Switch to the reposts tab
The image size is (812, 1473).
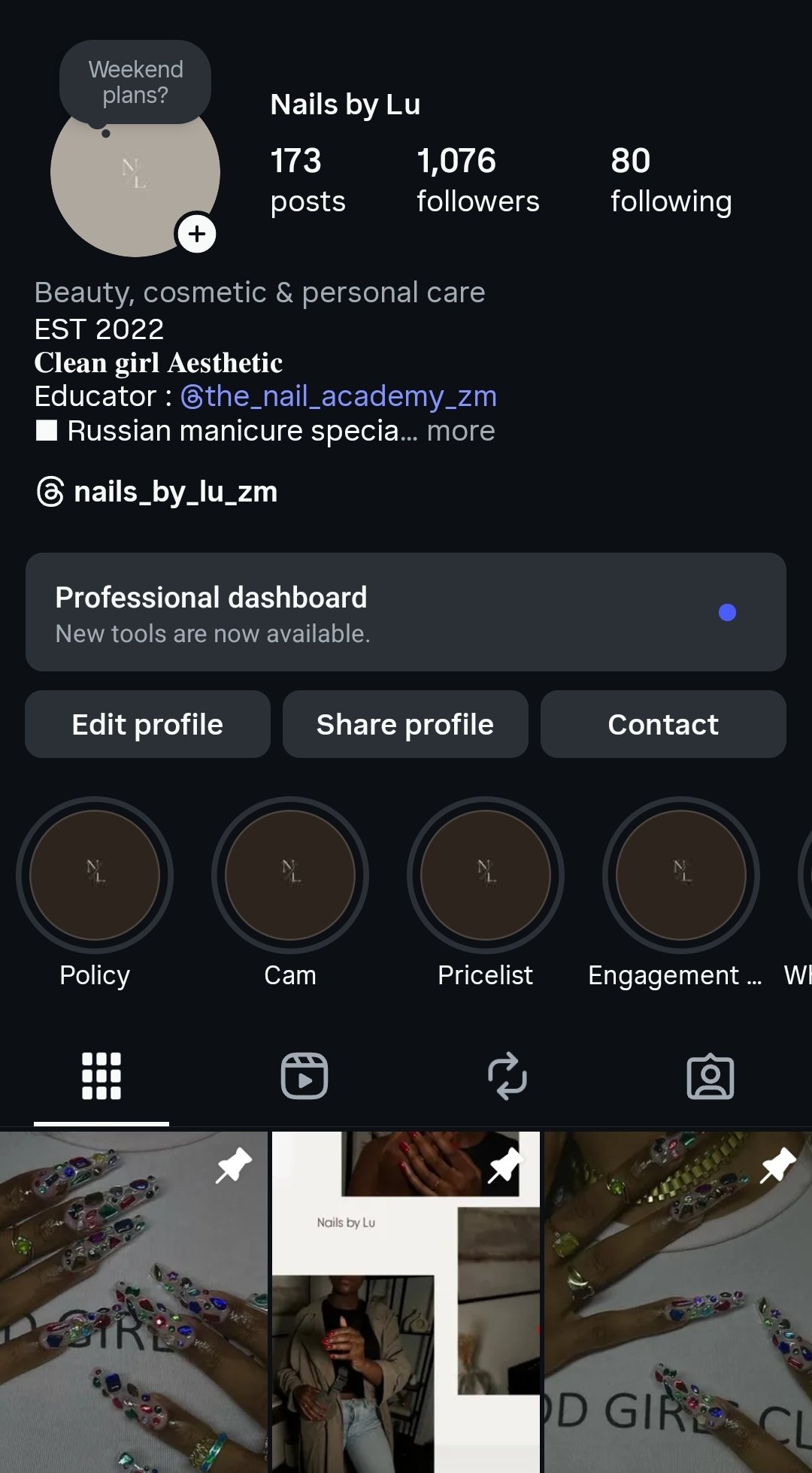pos(507,1076)
